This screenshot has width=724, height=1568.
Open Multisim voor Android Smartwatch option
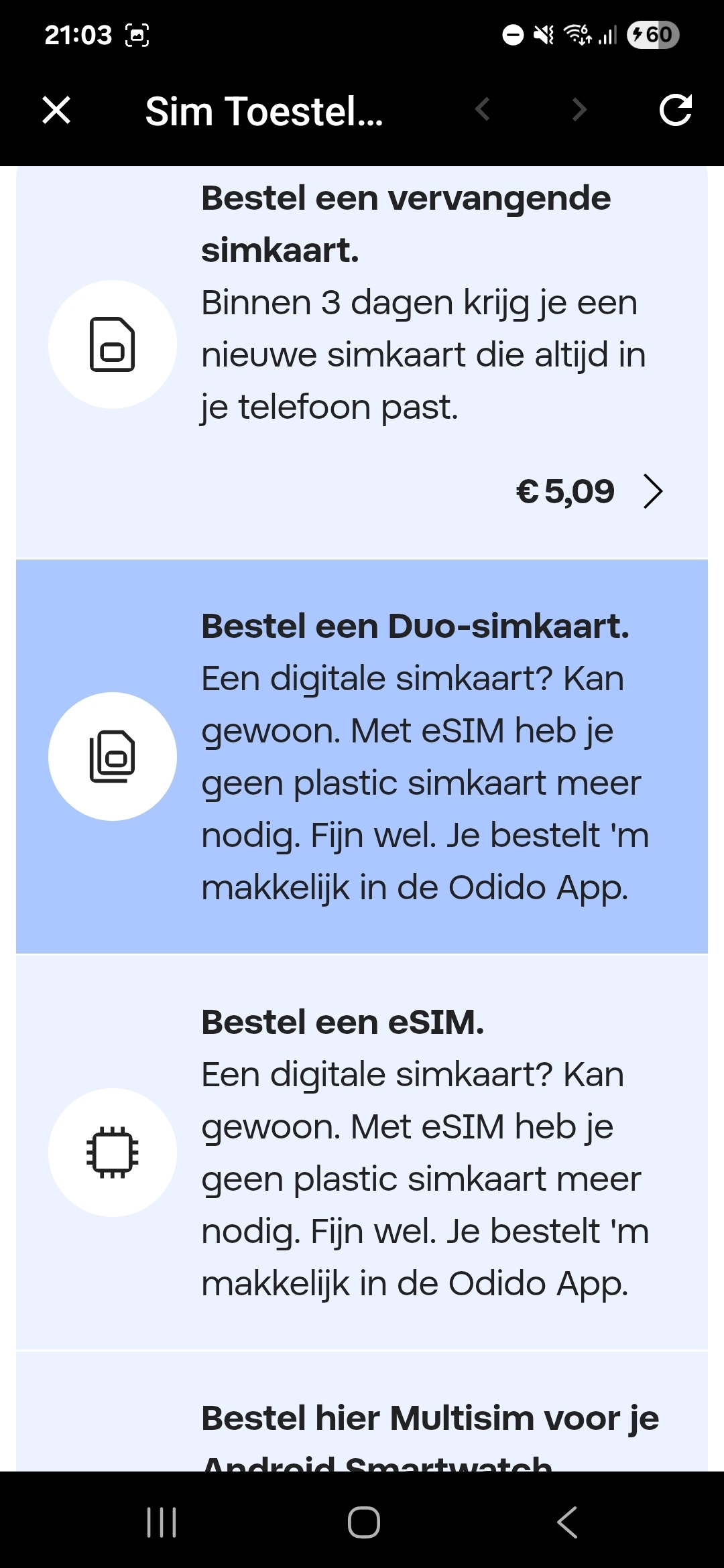tap(362, 1412)
